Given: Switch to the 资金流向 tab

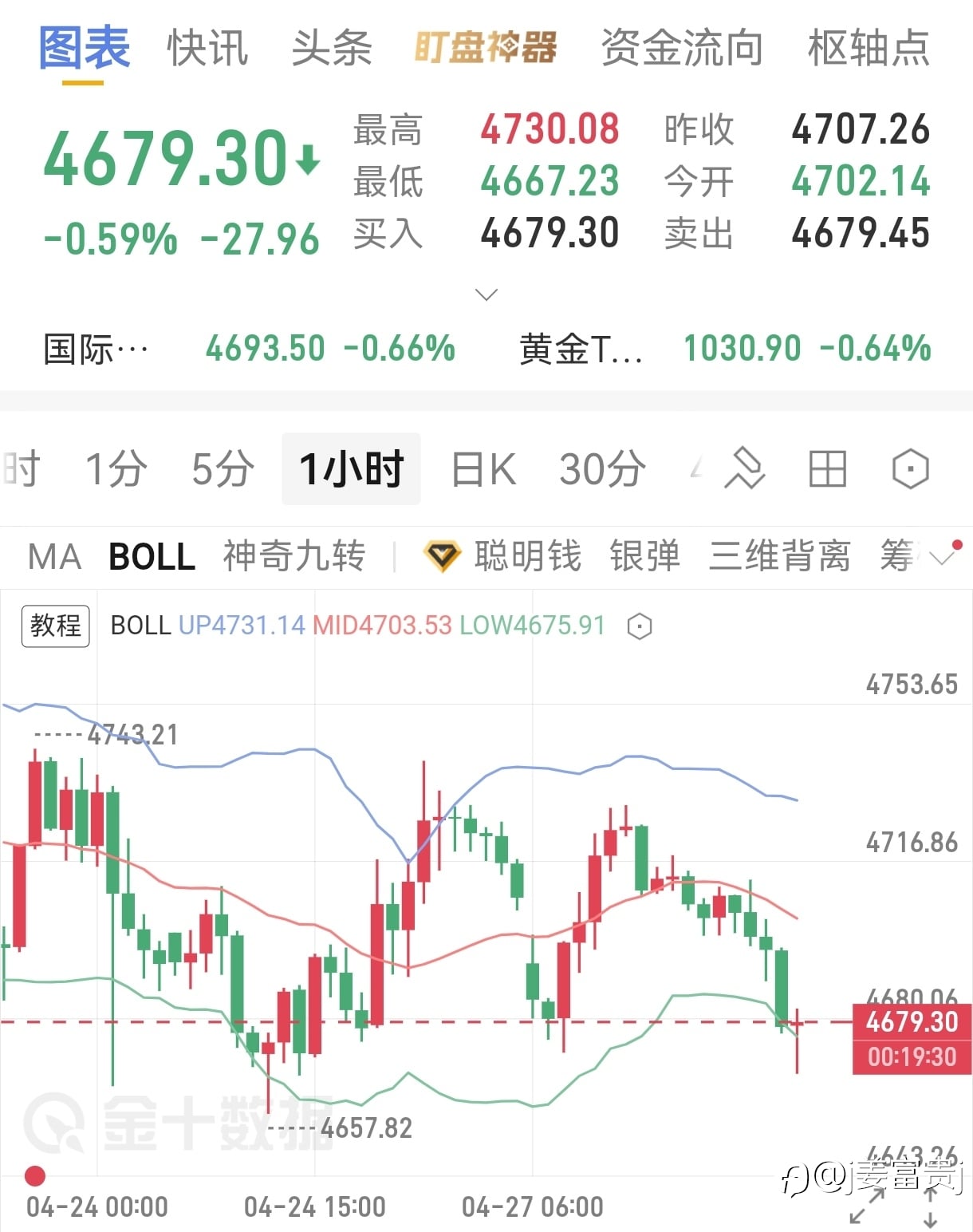Looking at the screenshot, I should click(x=682, y=48).
